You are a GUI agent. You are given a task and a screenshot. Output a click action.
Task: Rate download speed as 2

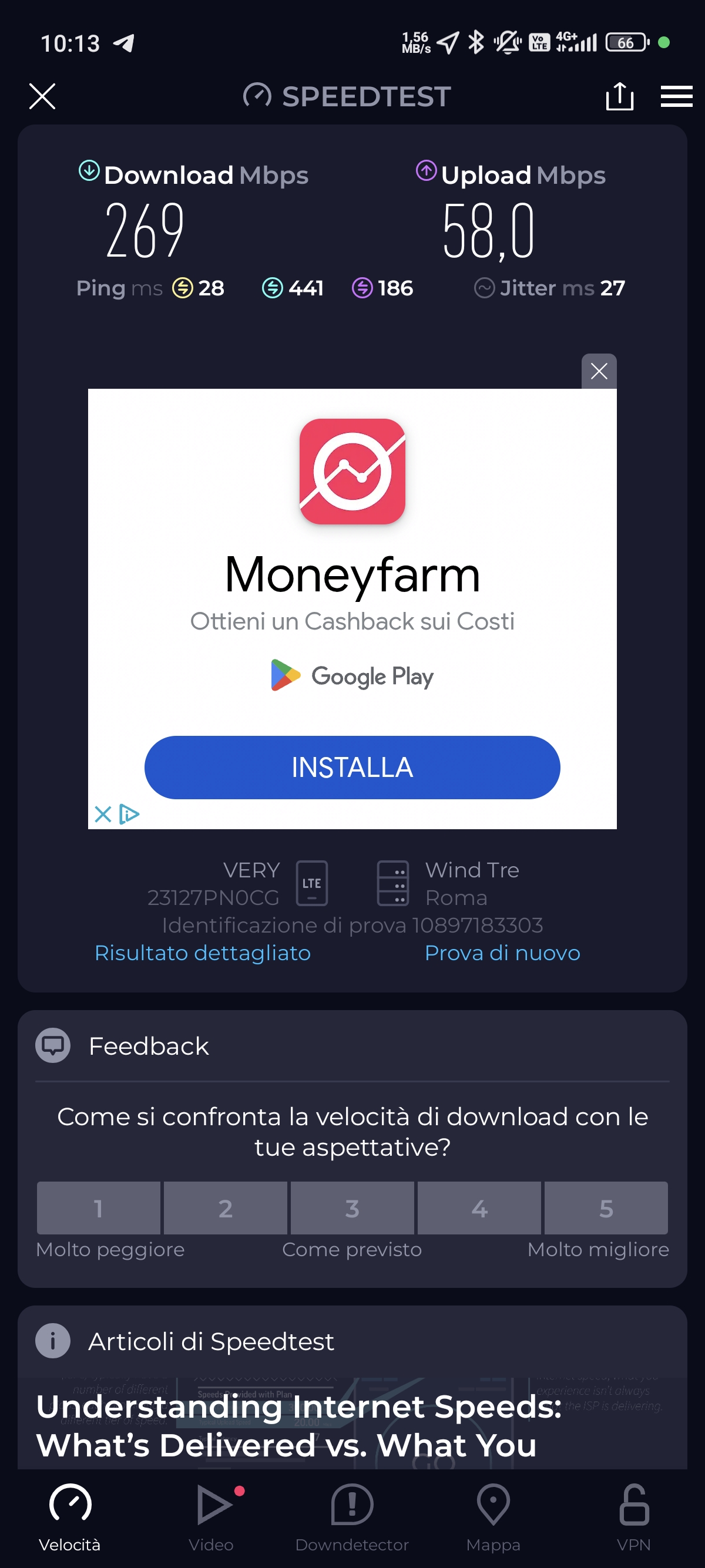coord(225,1208)
